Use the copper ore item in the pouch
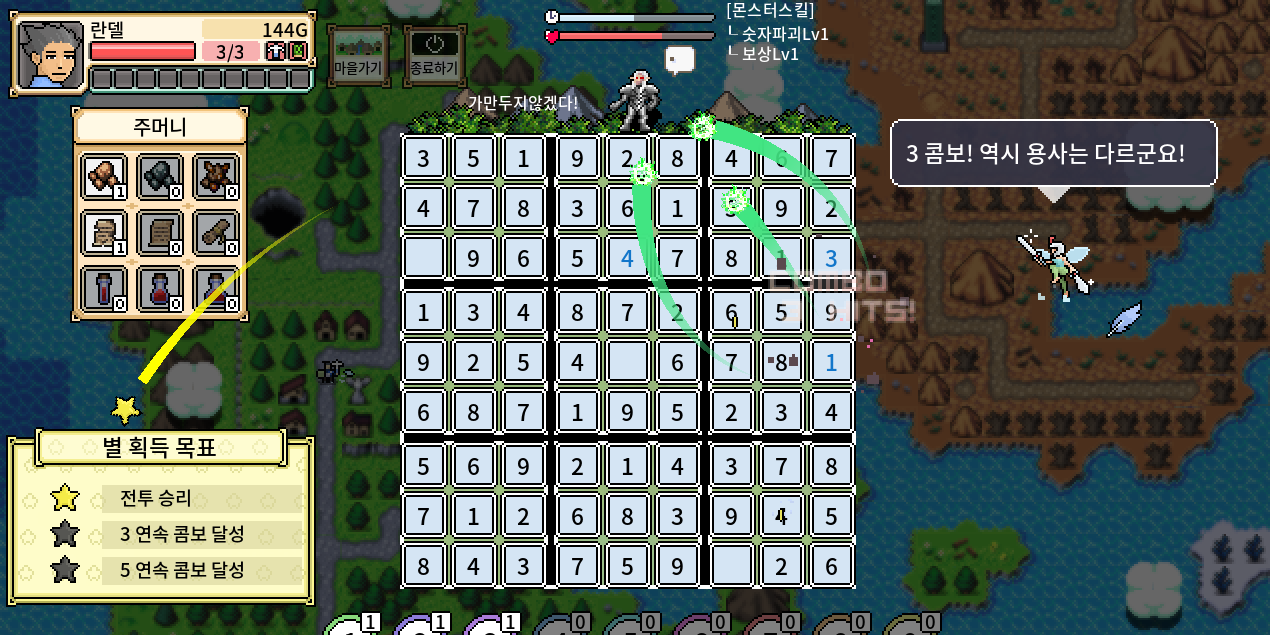 105,177
